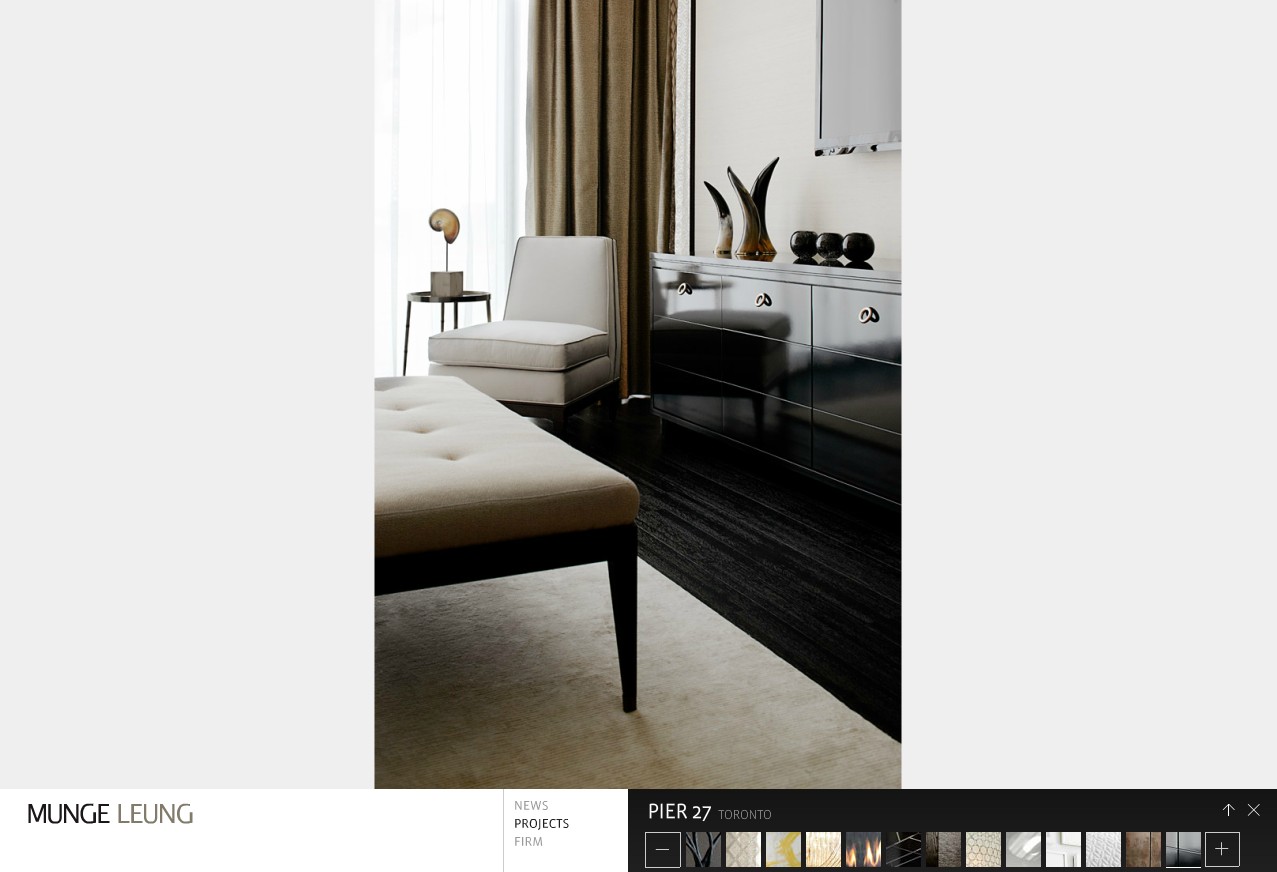This screenshot has height=872, width=1277.
Task: View the brown copper texture thumbnail
Action: pos(1143,850)
